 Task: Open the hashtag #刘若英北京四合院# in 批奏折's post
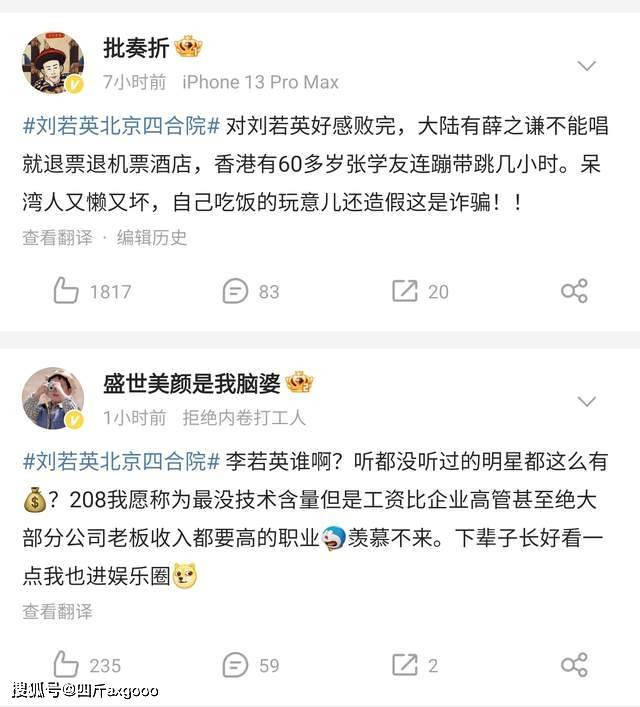pyautogui.click(x=121, y=125)
